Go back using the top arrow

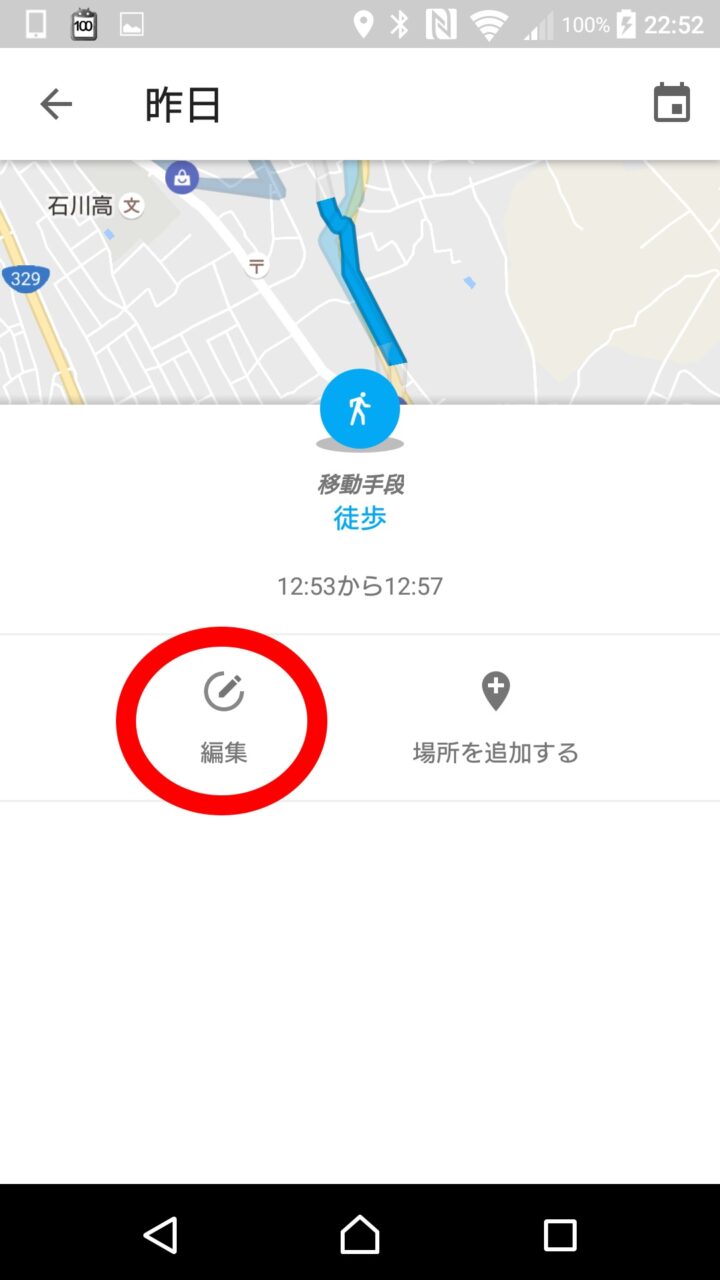56,104
